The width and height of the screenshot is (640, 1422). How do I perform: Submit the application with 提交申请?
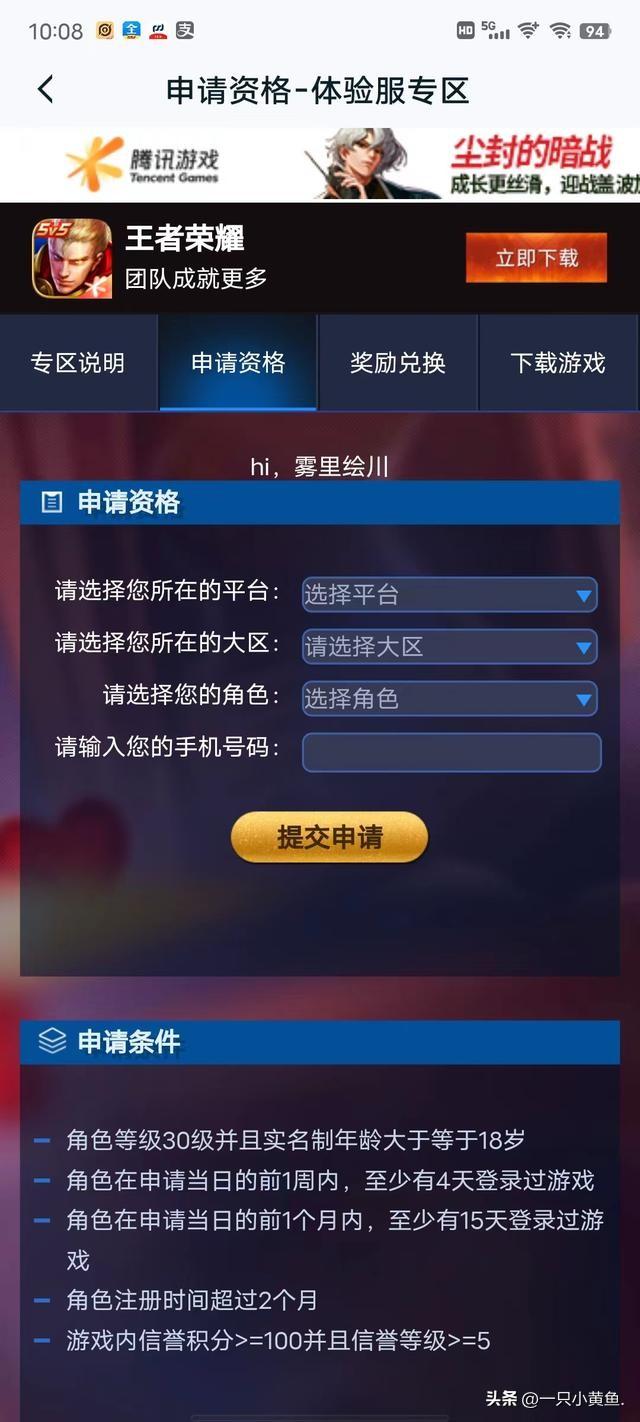click(329, 837)
